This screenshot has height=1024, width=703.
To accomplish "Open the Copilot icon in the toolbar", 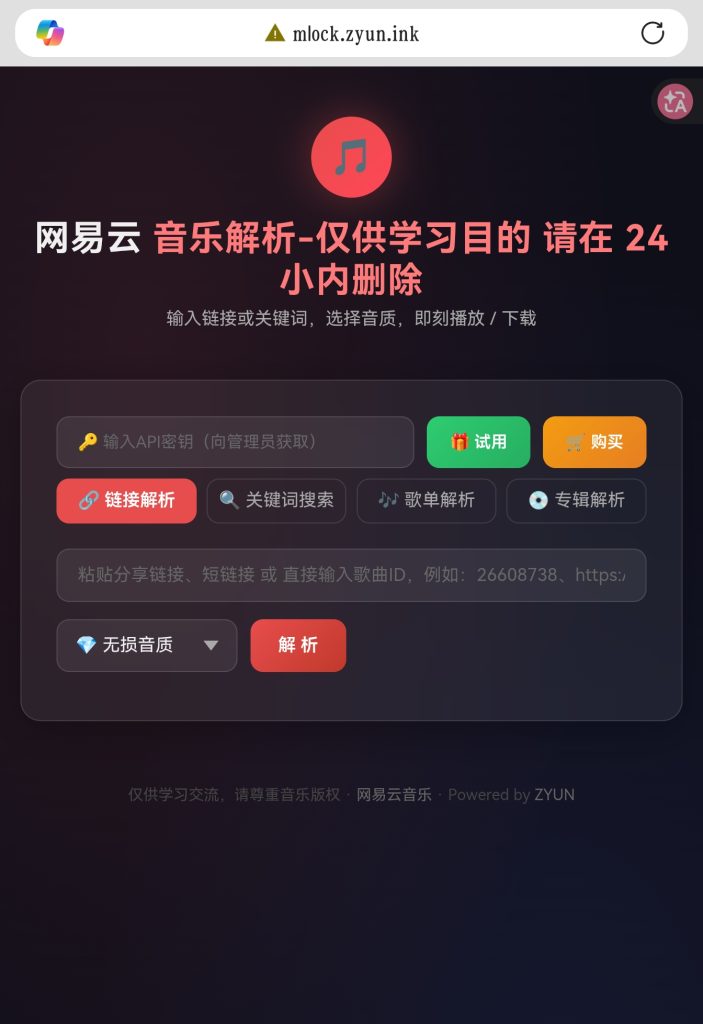I will point(50,33).
